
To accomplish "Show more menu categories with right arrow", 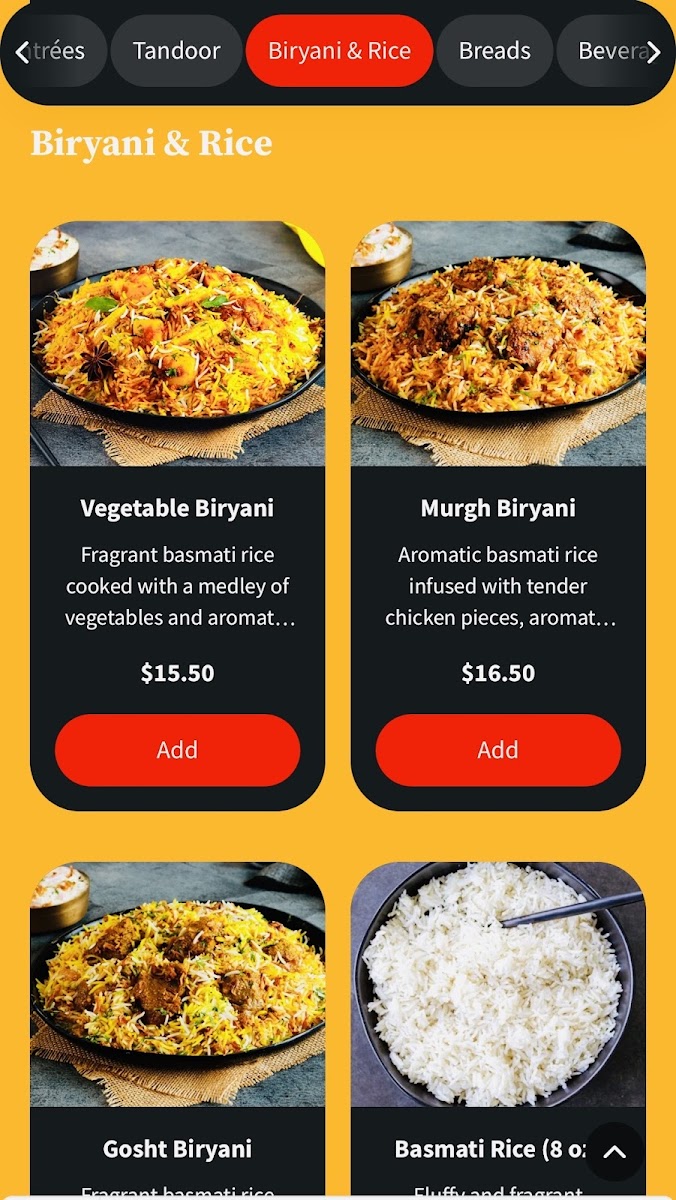I will coord(653,52).
